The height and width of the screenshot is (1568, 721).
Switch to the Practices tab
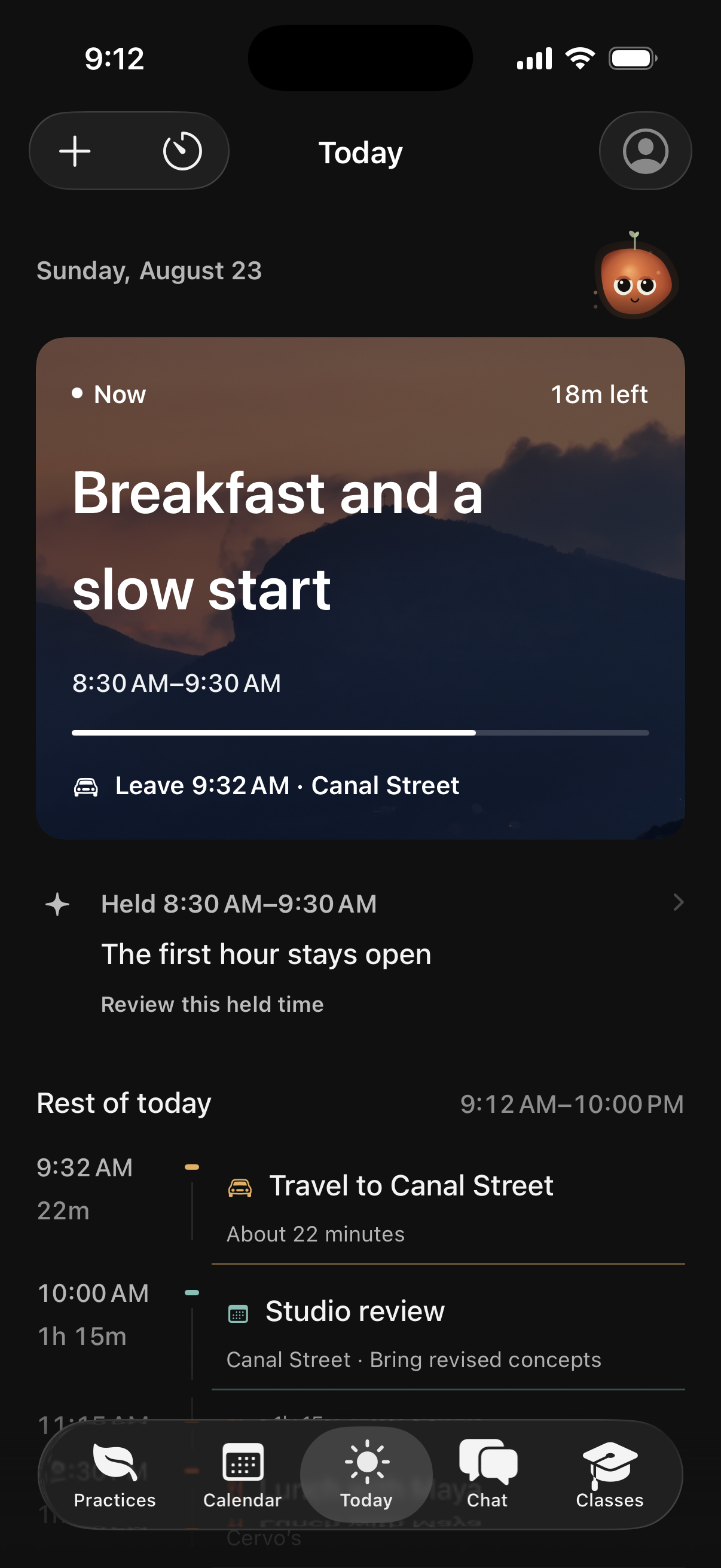pyautogui.click(x=115, y=1475)
